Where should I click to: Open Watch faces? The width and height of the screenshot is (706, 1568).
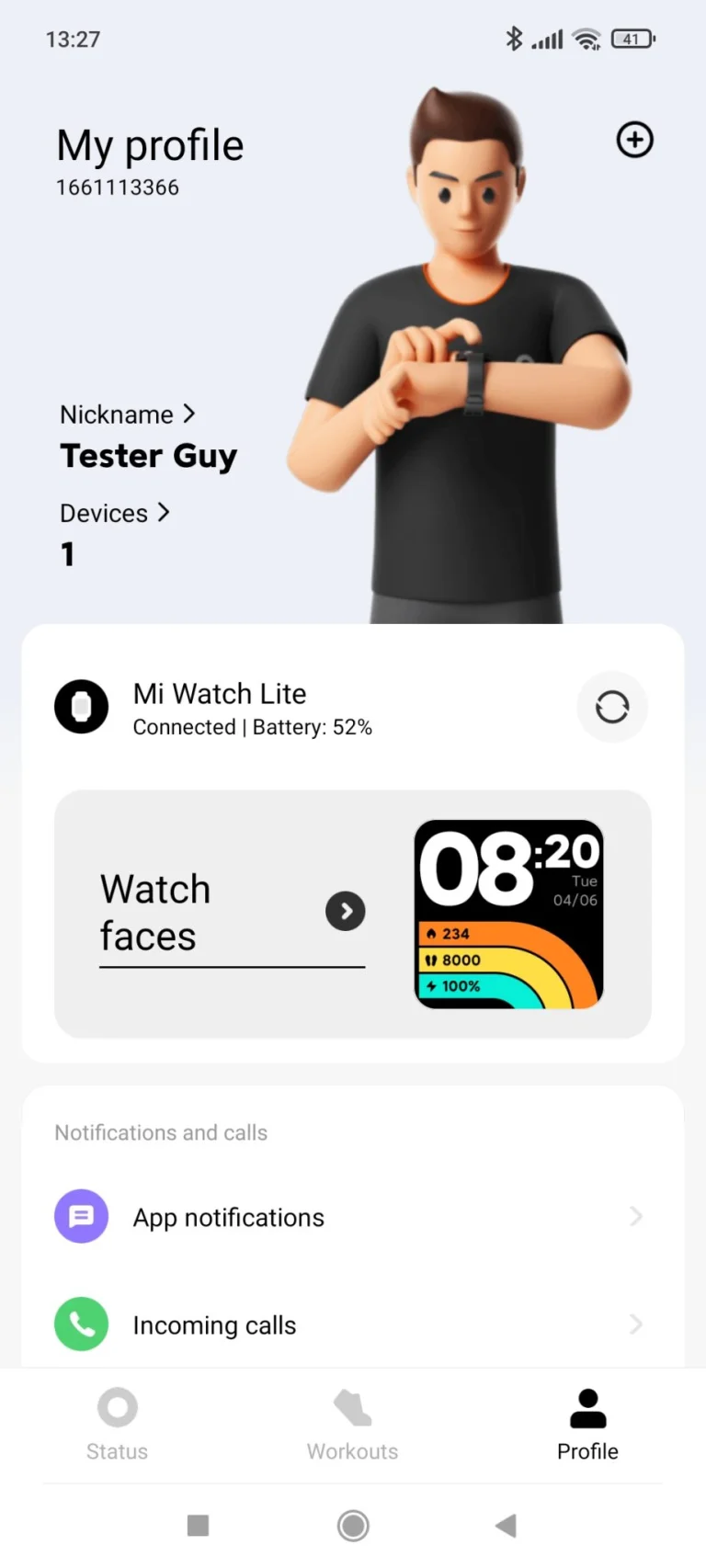click(155, 912)
